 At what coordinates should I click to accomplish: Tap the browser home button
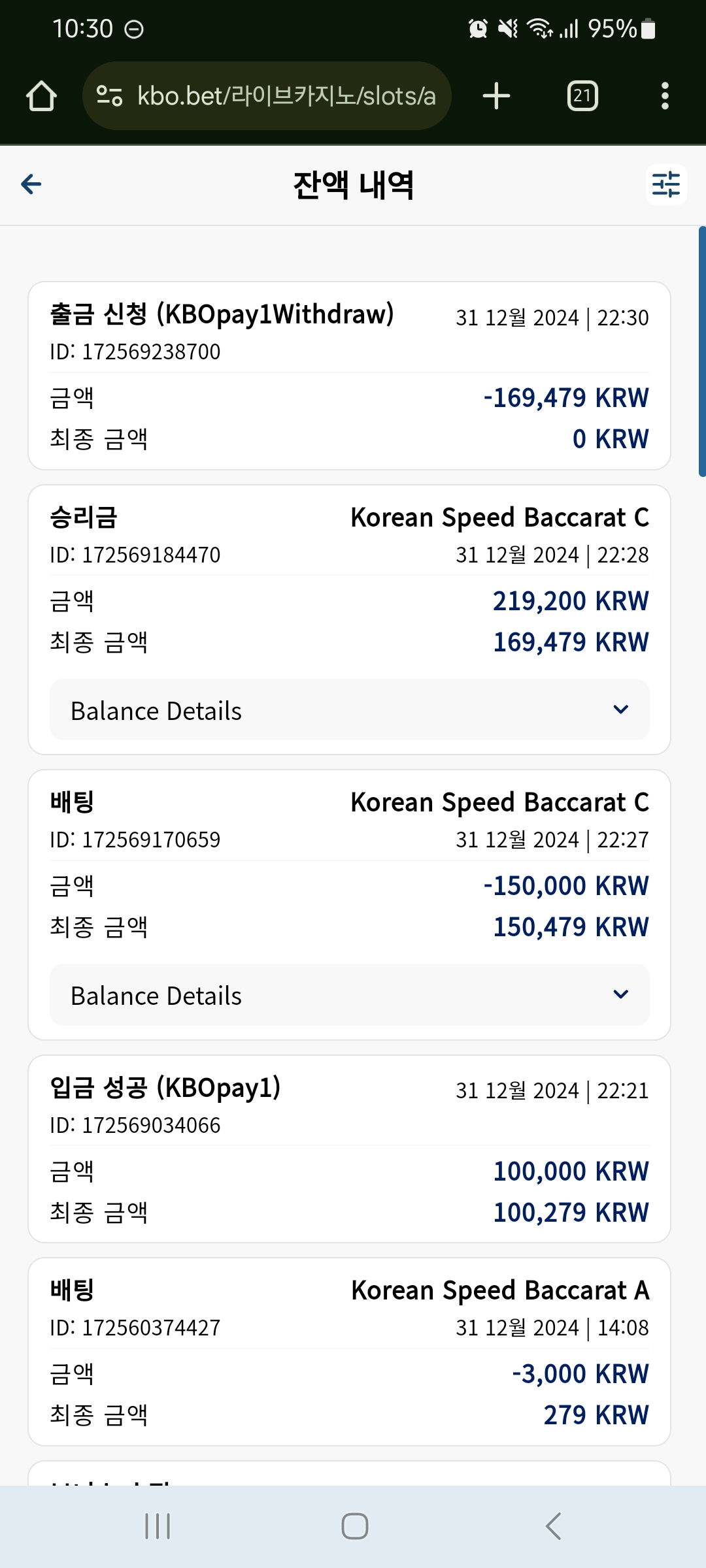[x=41, y=96]
